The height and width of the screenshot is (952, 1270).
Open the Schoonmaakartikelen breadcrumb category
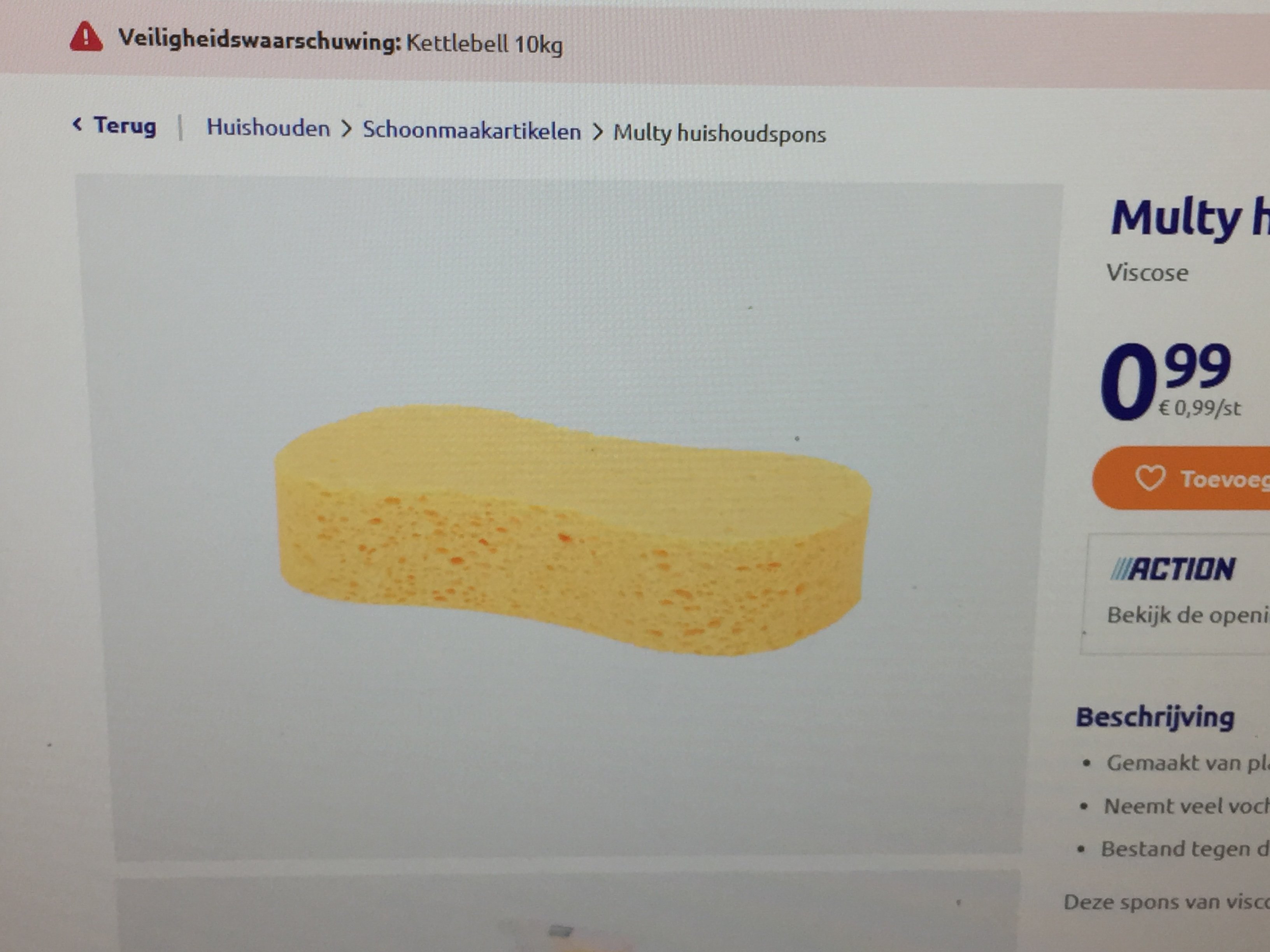click(471, 131)
